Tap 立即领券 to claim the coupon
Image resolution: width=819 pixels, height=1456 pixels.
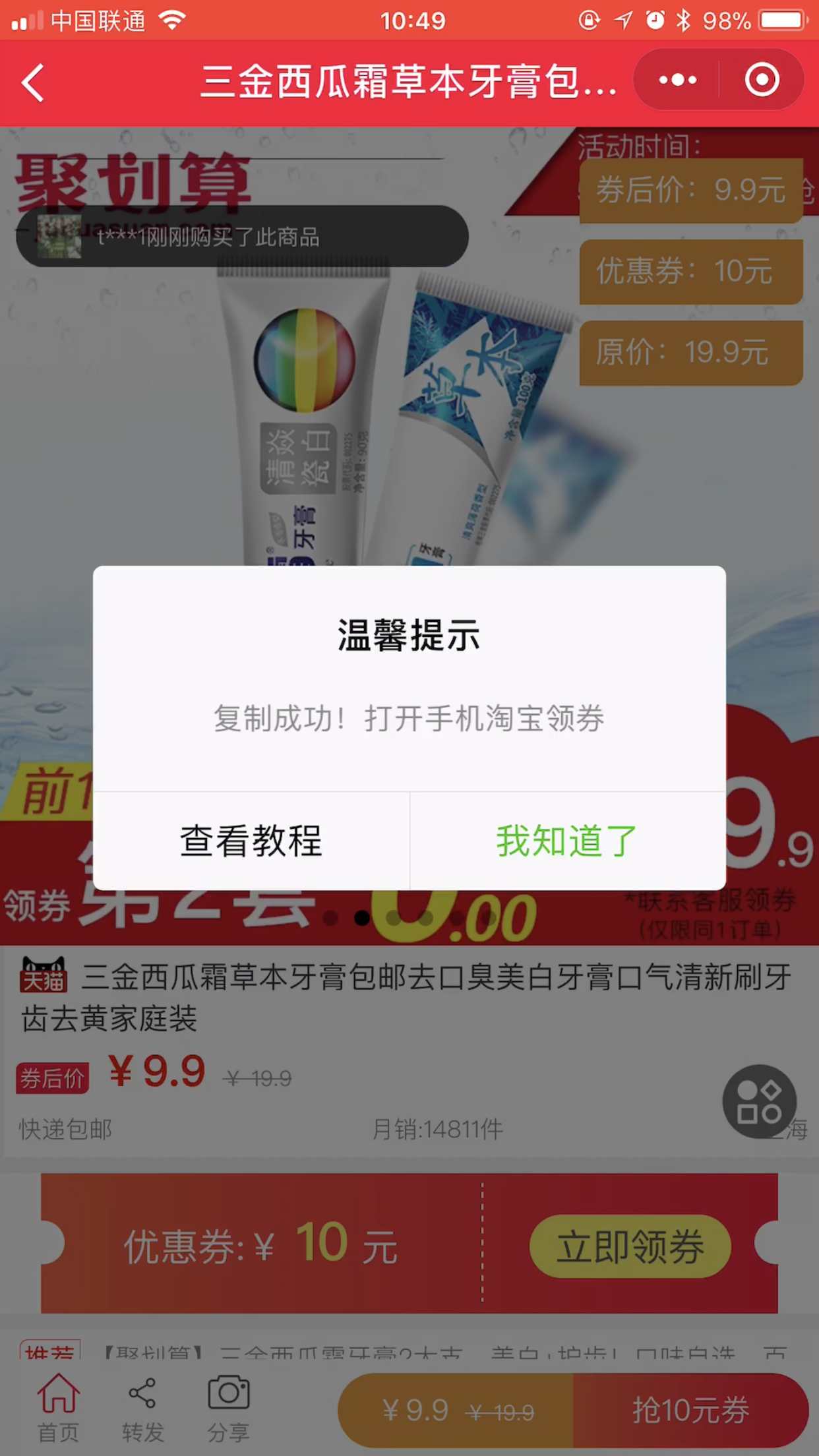coord(630,1246)
